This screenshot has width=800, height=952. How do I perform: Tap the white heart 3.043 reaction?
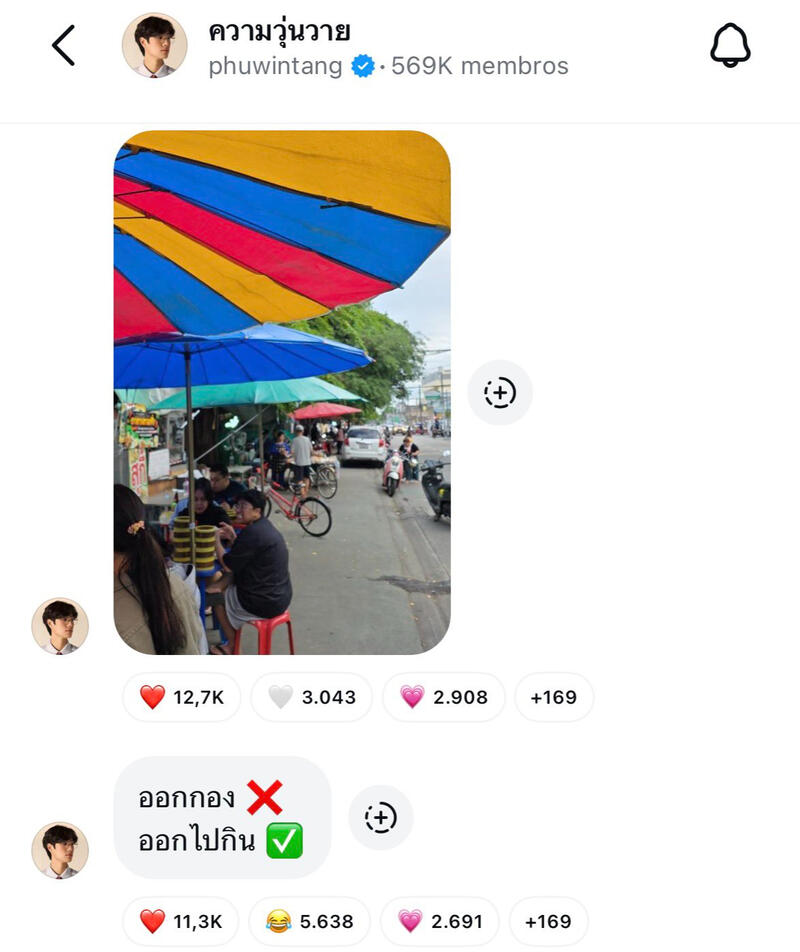coord(311,697)
